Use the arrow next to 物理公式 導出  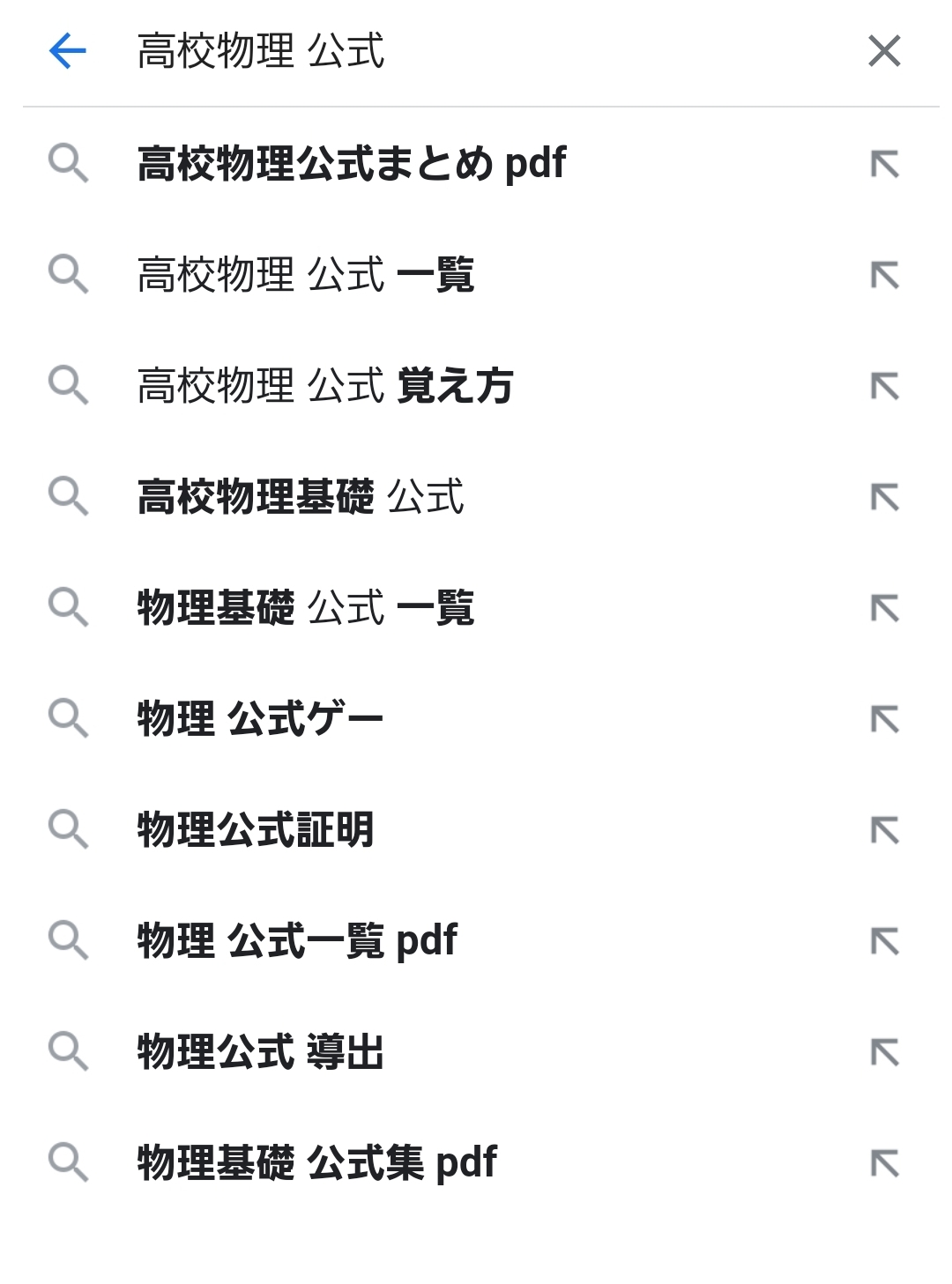click(884, 1052)
